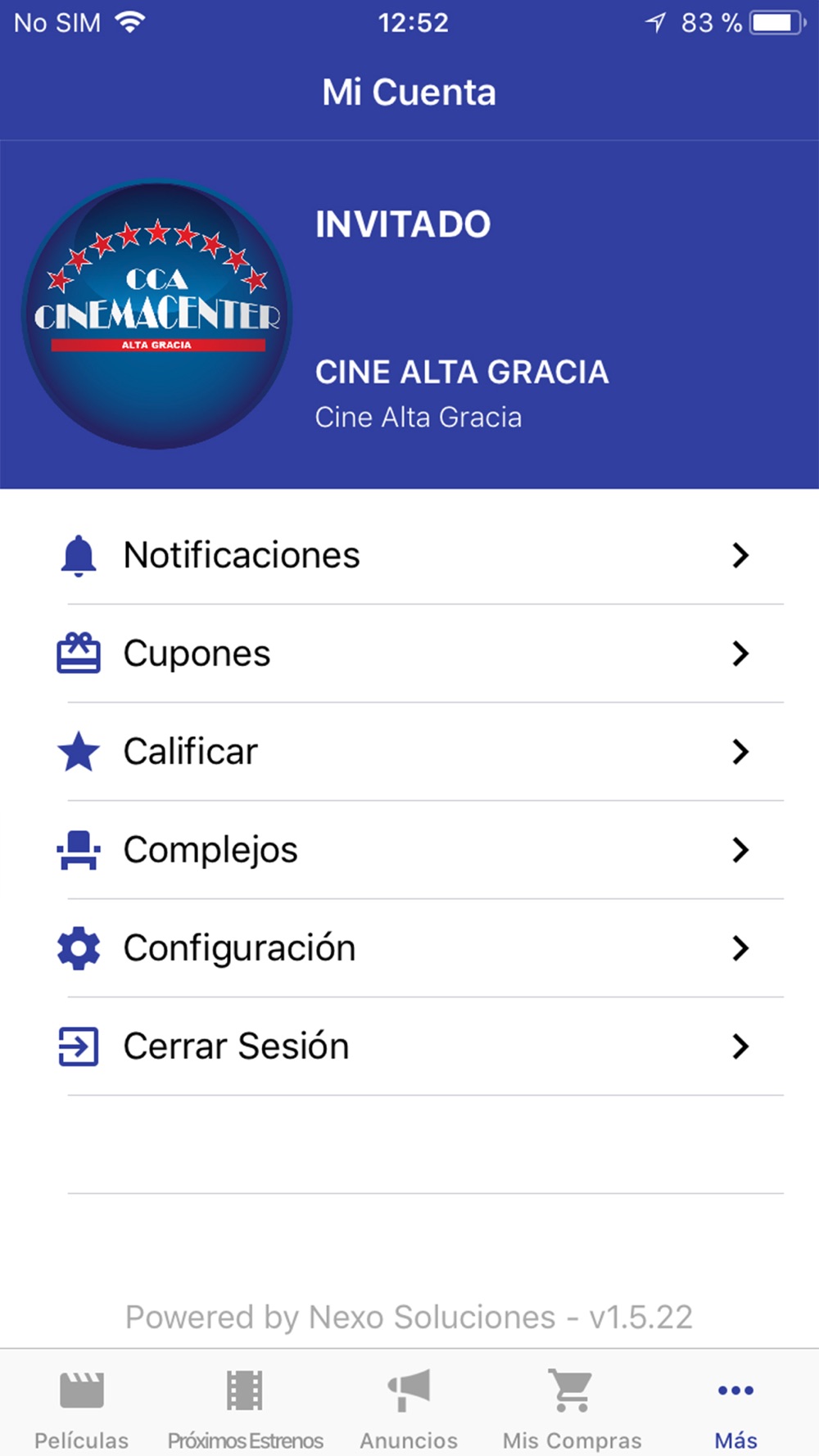819x1456 pixels.
Task: Tap Cerrar Sesión to log out
Action: (x=409, y=1047)
